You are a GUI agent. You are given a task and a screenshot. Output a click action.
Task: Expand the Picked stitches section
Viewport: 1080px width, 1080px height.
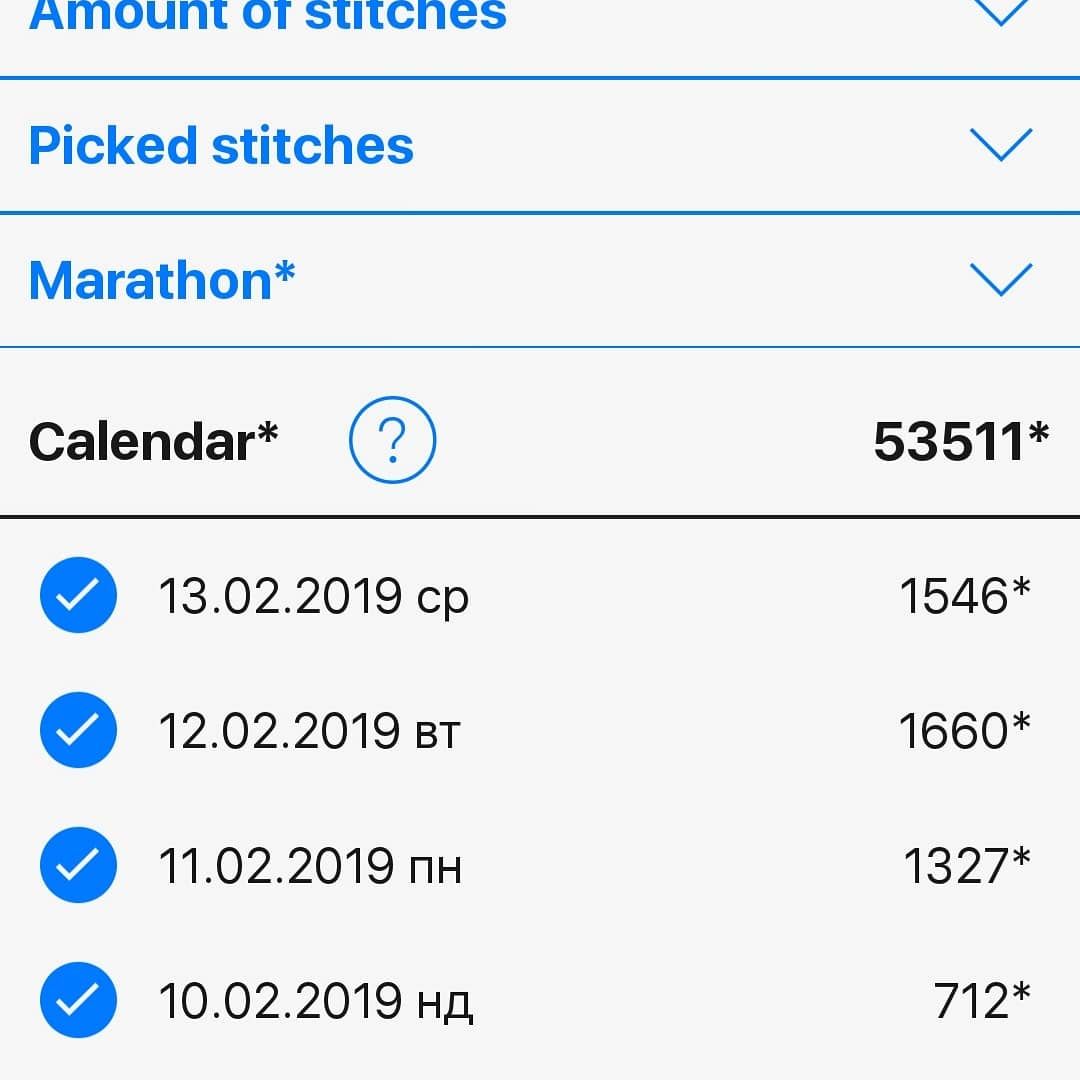[1001, 145]
